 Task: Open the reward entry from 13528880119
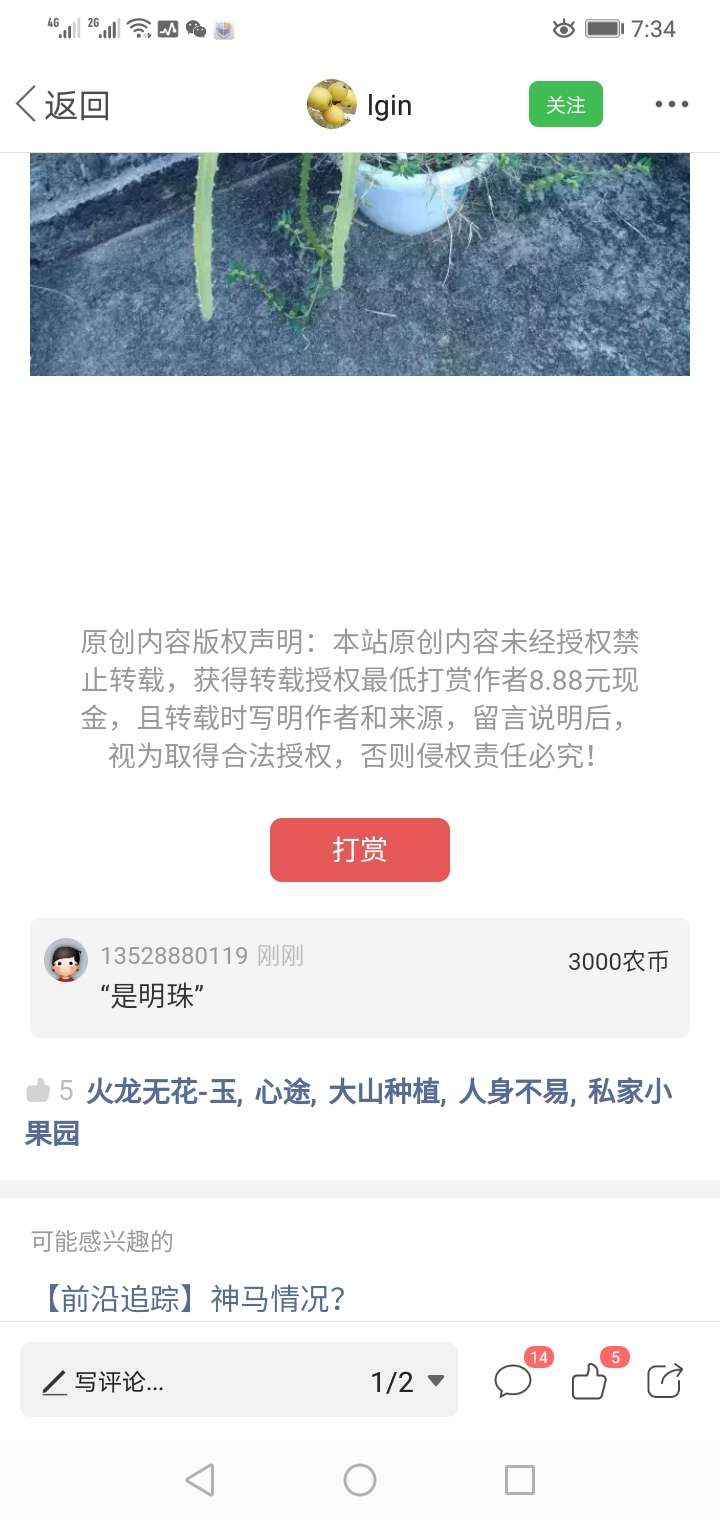pos(360,977)
